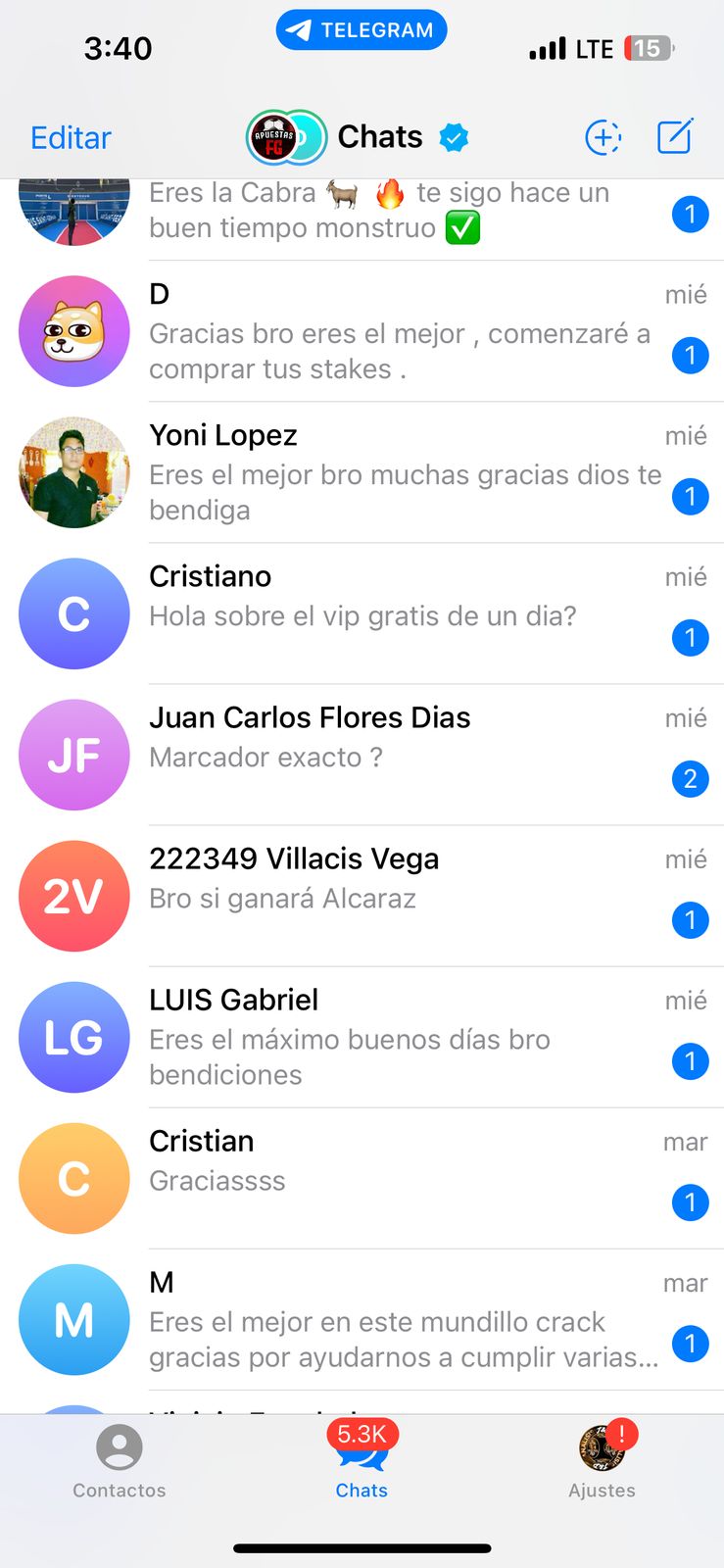Tap the Telegram pill in the status bar
Viewport: 724px width, 1568px height.
tap(362, 30)
